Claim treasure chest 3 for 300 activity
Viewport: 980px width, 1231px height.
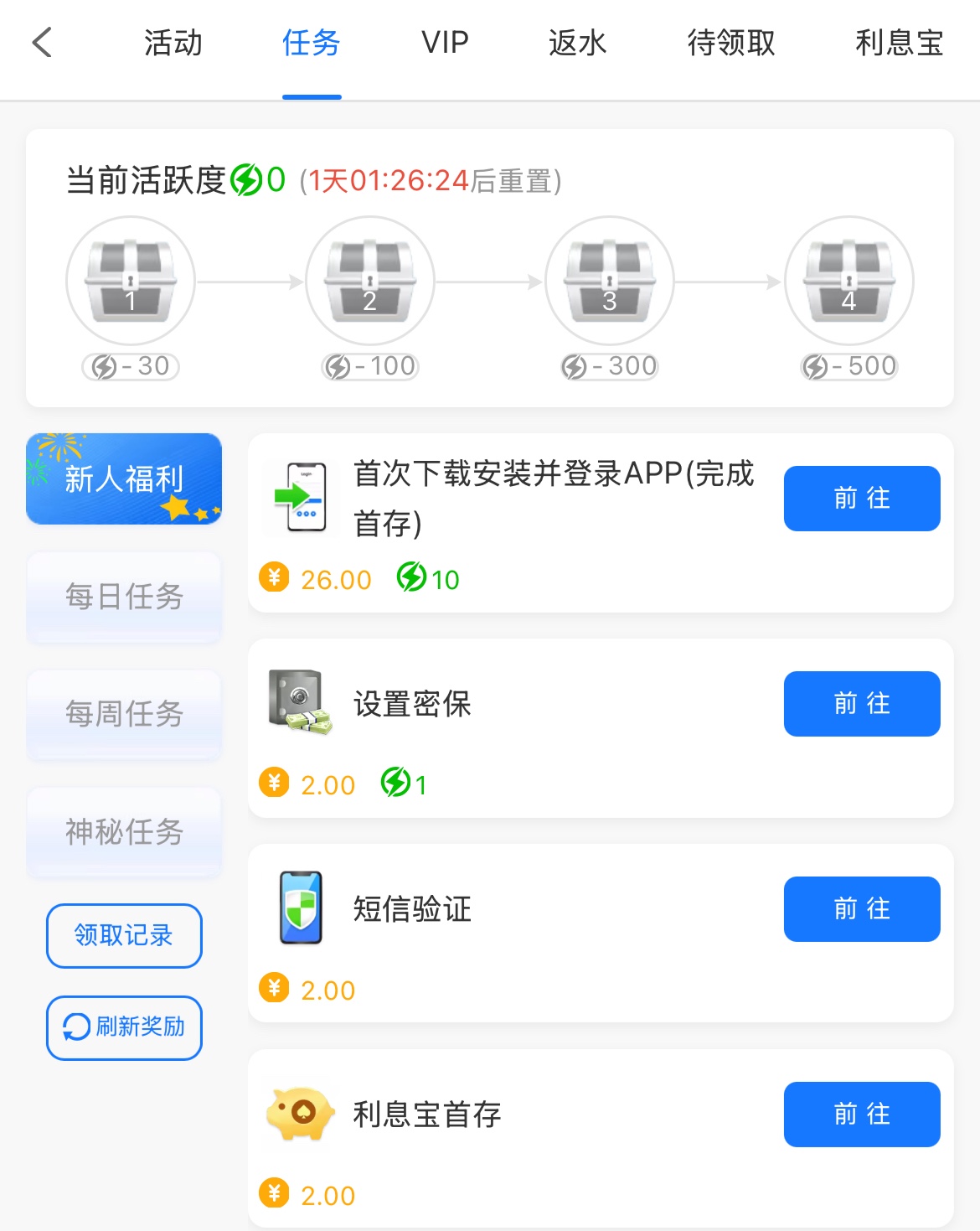pyautogui.click(x=610, y=281)
